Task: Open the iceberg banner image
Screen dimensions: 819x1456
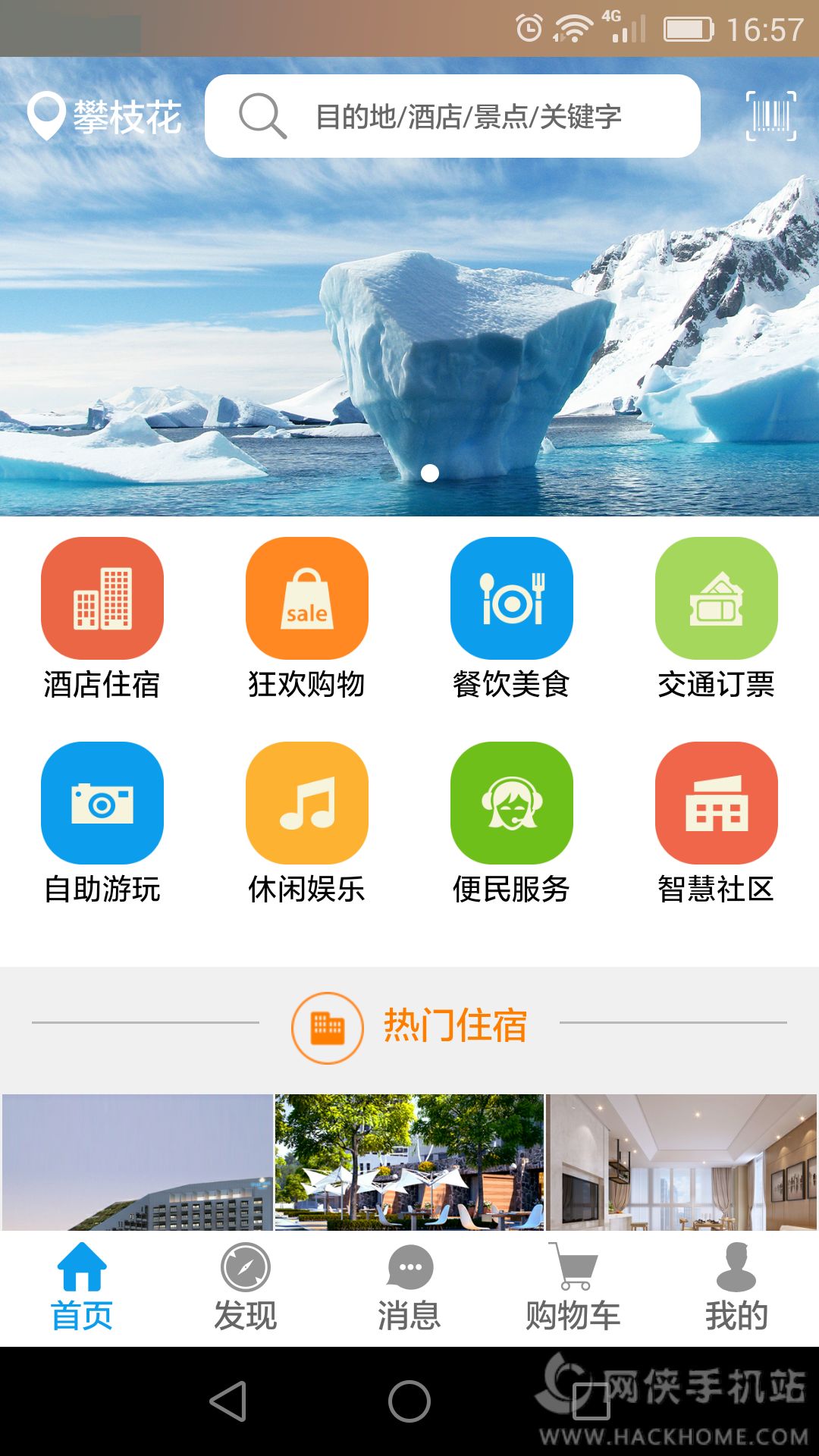Action: click(409, 334)
